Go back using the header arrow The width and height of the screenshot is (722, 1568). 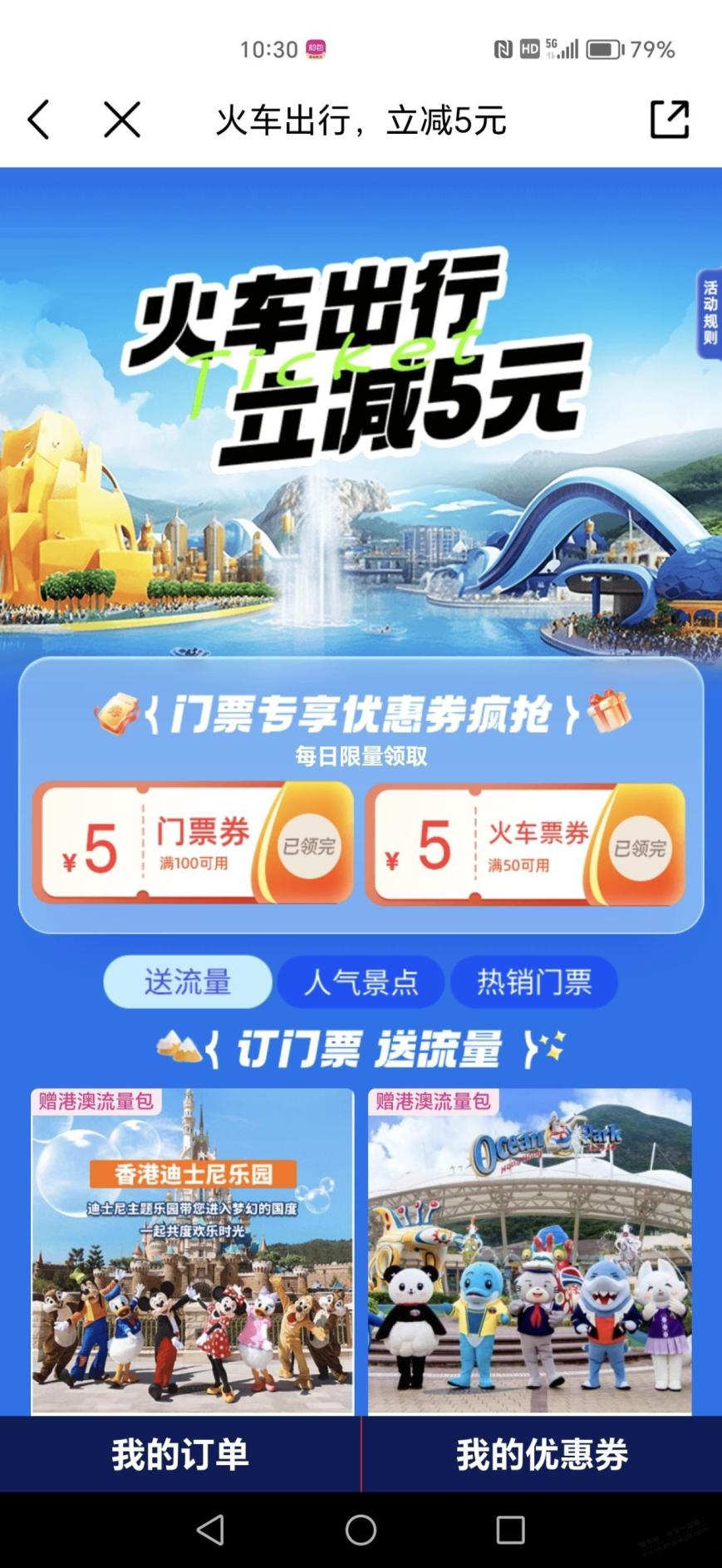pos(39,120)
